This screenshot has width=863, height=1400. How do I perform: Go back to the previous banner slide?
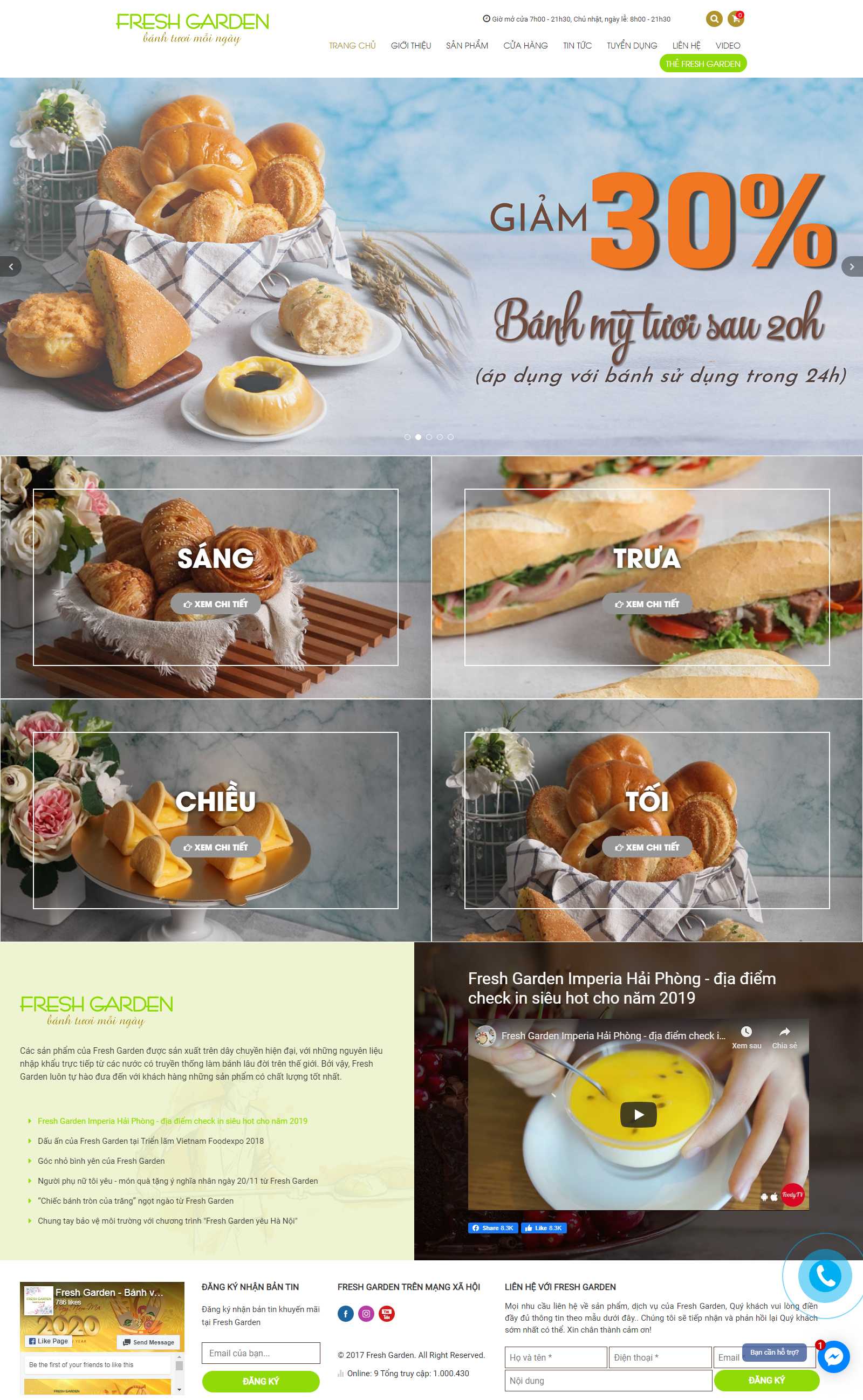click(11, 266)
